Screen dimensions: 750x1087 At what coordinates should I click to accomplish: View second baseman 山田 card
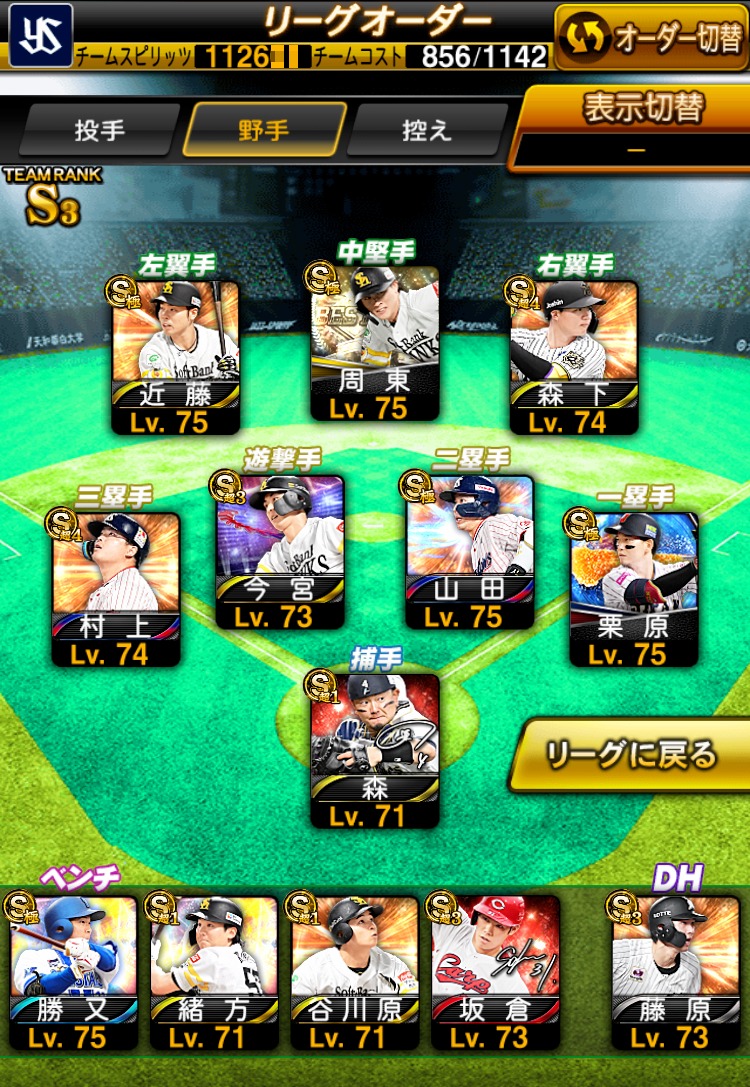coord(470,553)
